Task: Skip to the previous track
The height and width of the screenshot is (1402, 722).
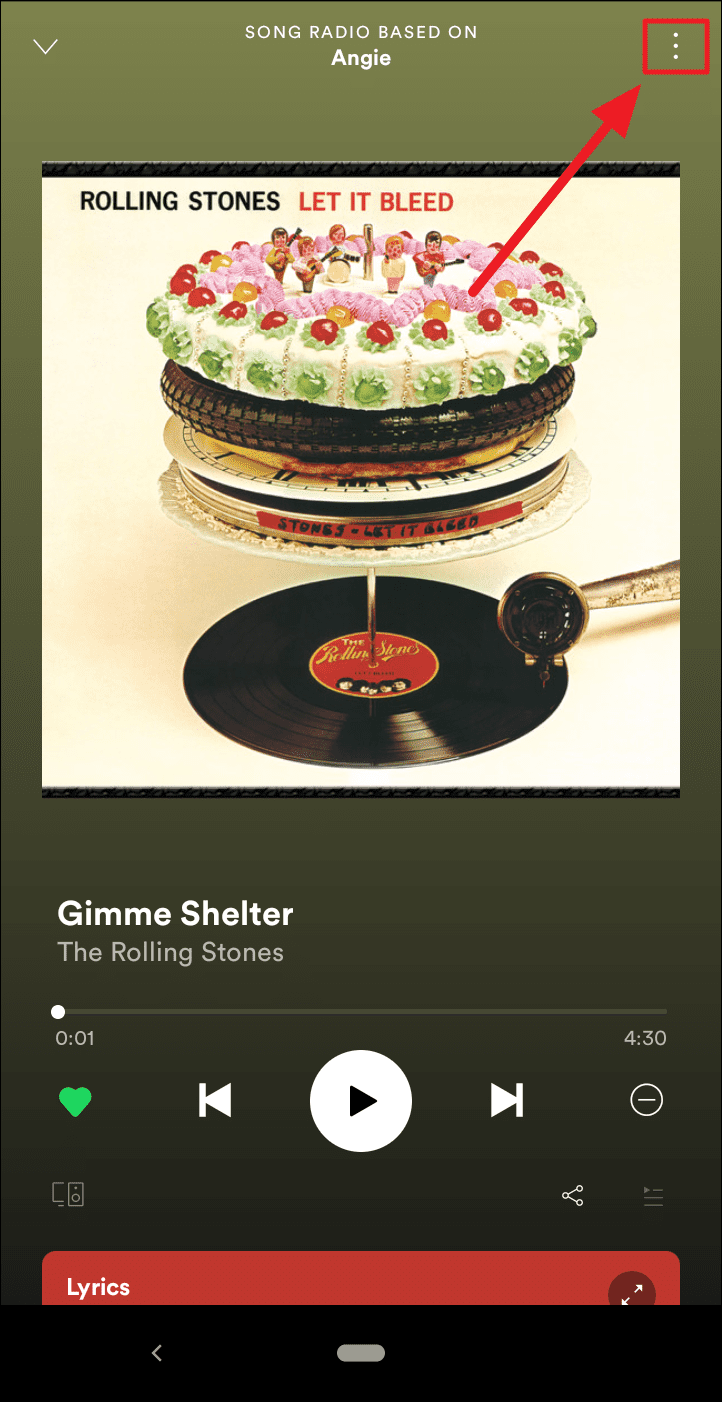Action: point(215,1100)
